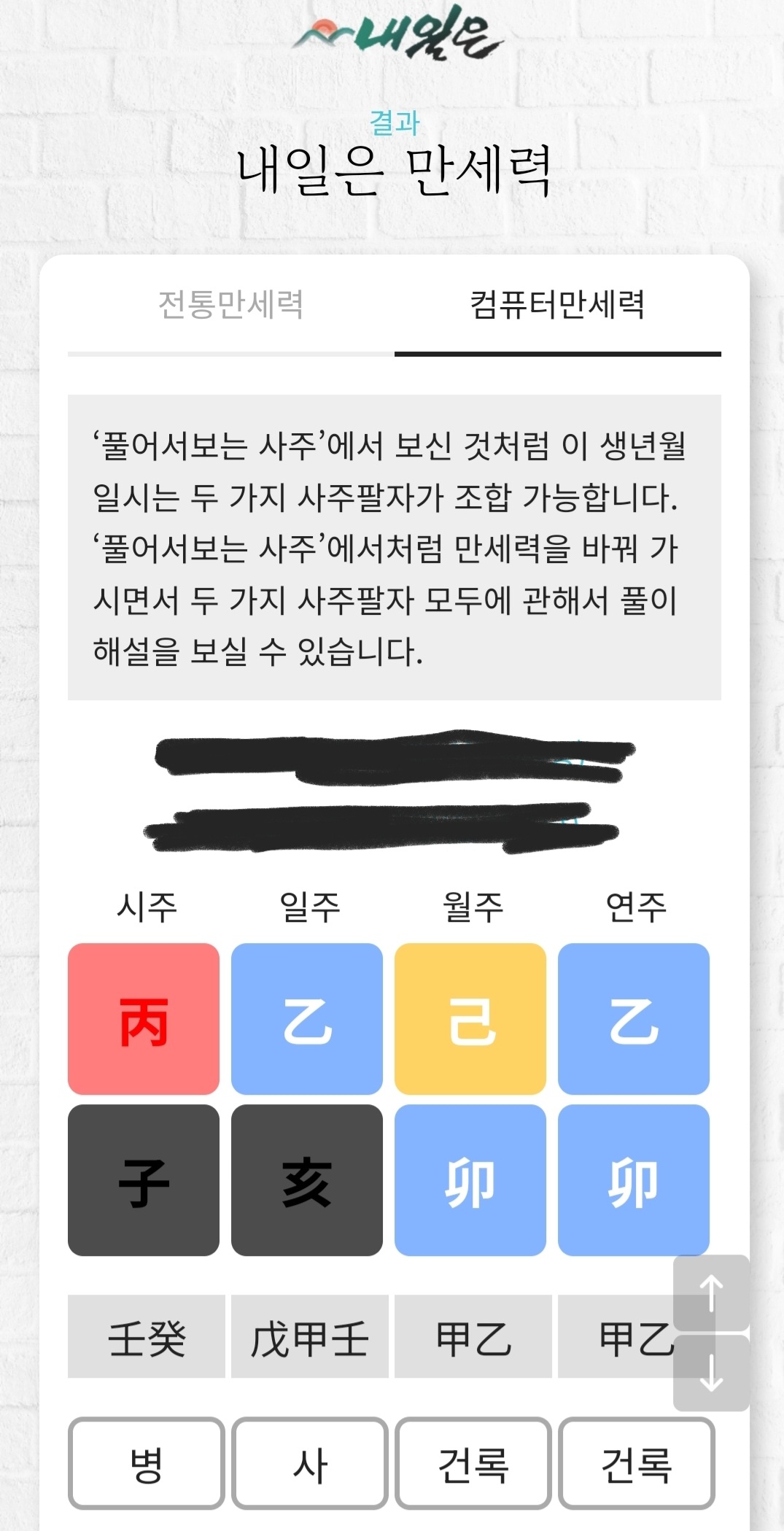Screen dimensions: 784x1531
Task: Tap the 亥 branch card under 일주
Action: (308, 1179)
